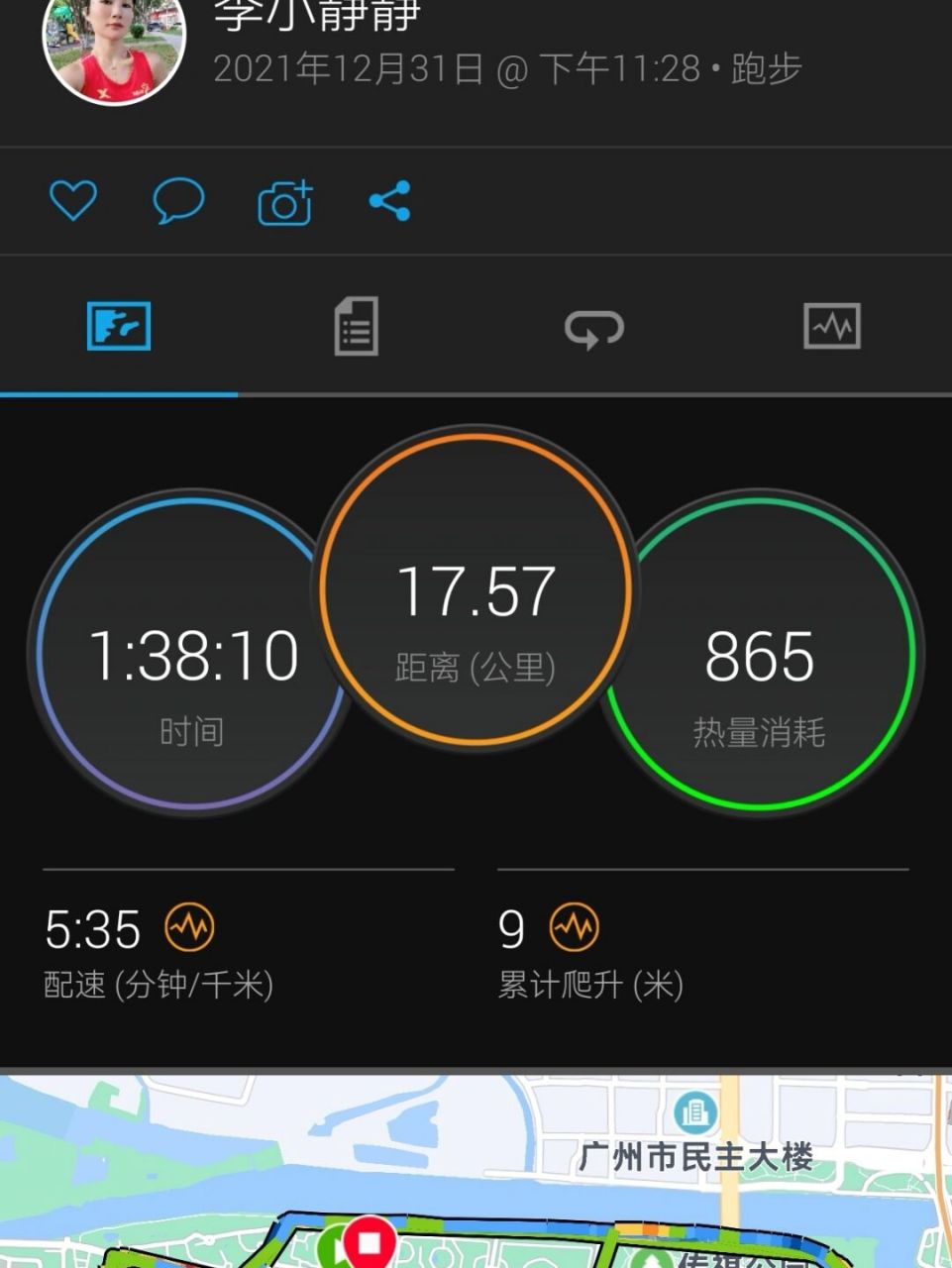Click the add photo camera icon
Image resolution: width=952 pixels, height=1268 pixels.
[285, 200]
